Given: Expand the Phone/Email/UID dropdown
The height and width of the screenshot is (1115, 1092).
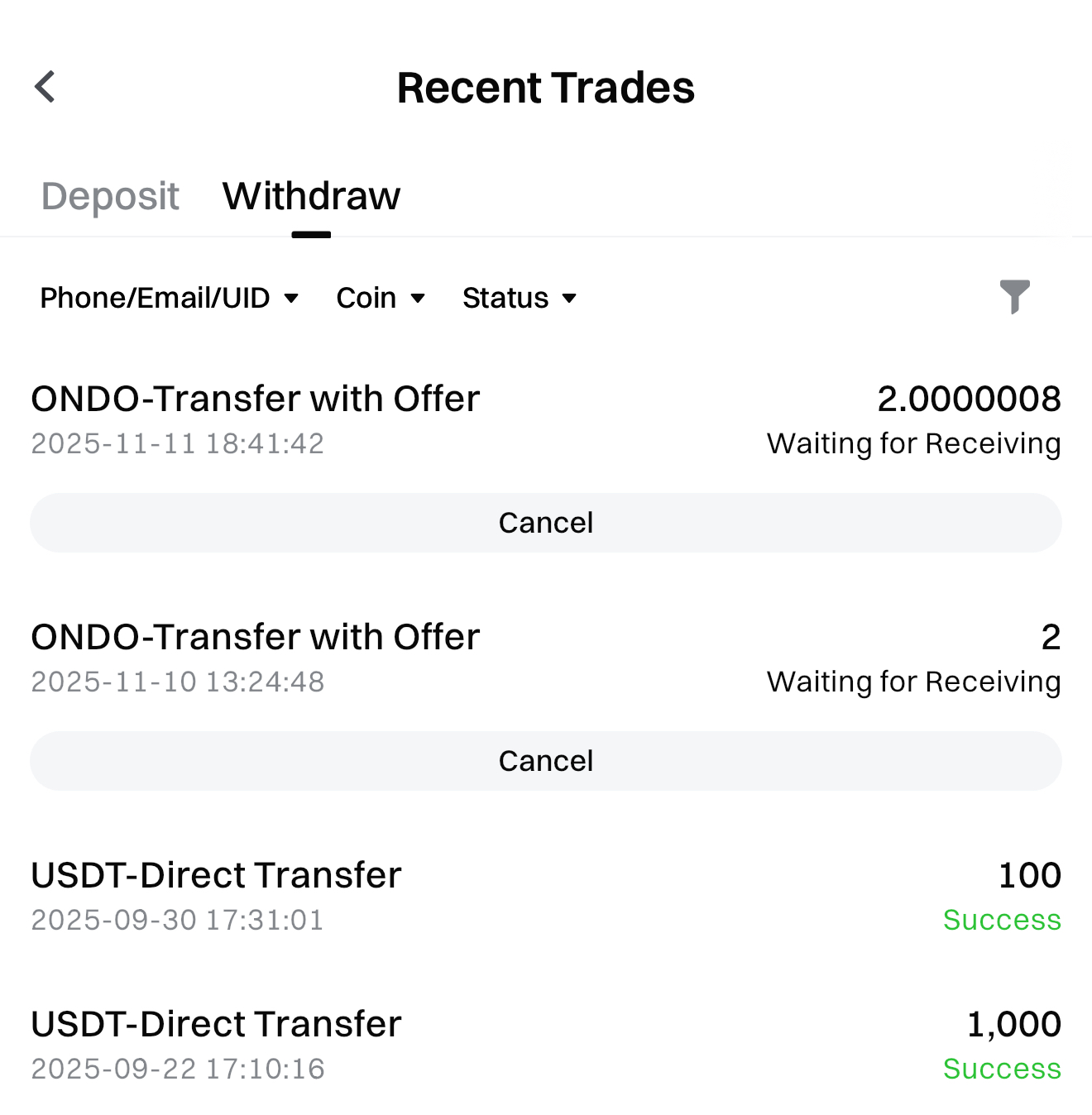Looking at the screenshot, I should click(169, 298).
